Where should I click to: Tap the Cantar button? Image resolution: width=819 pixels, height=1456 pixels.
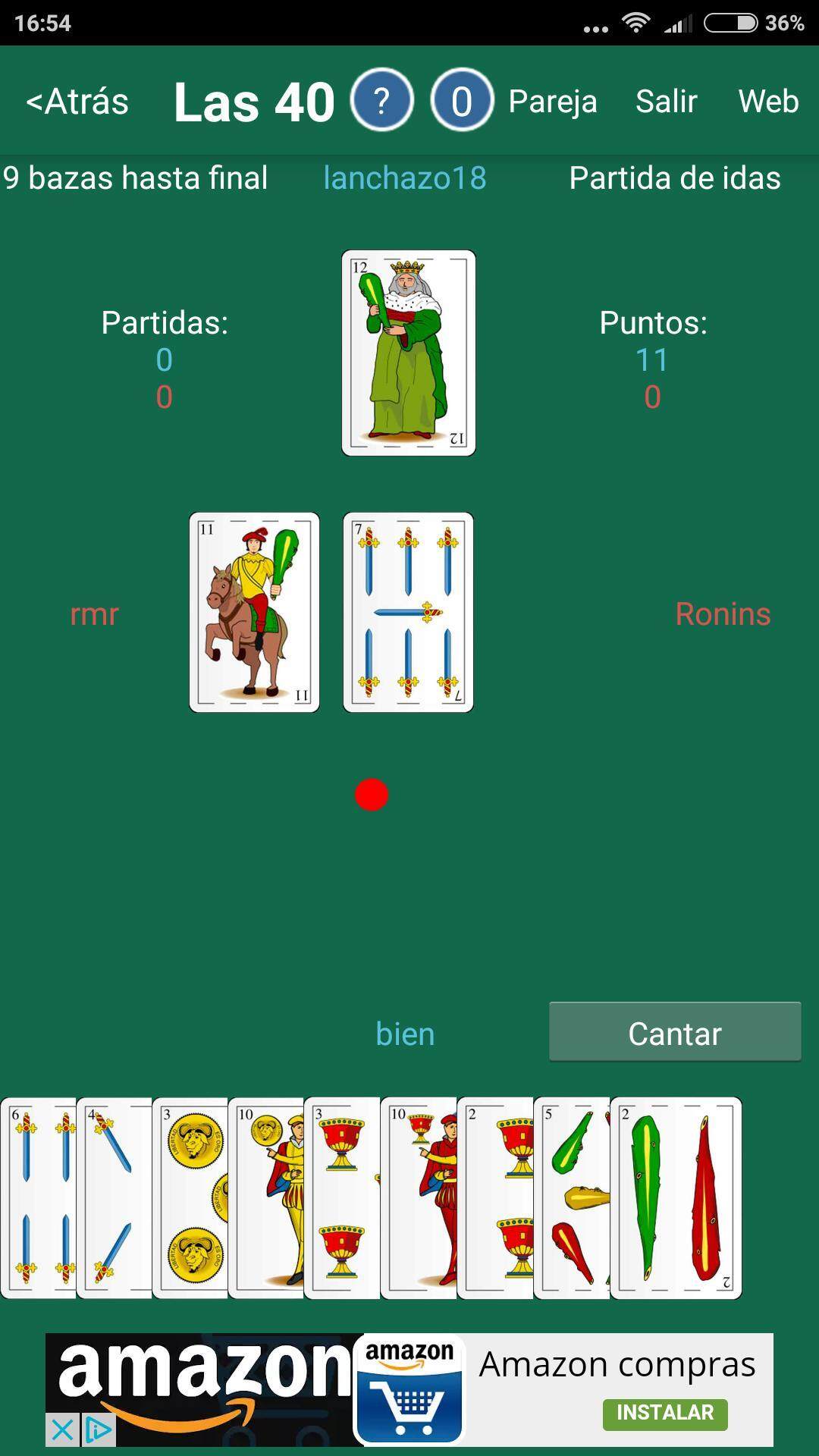point(674,1033)
